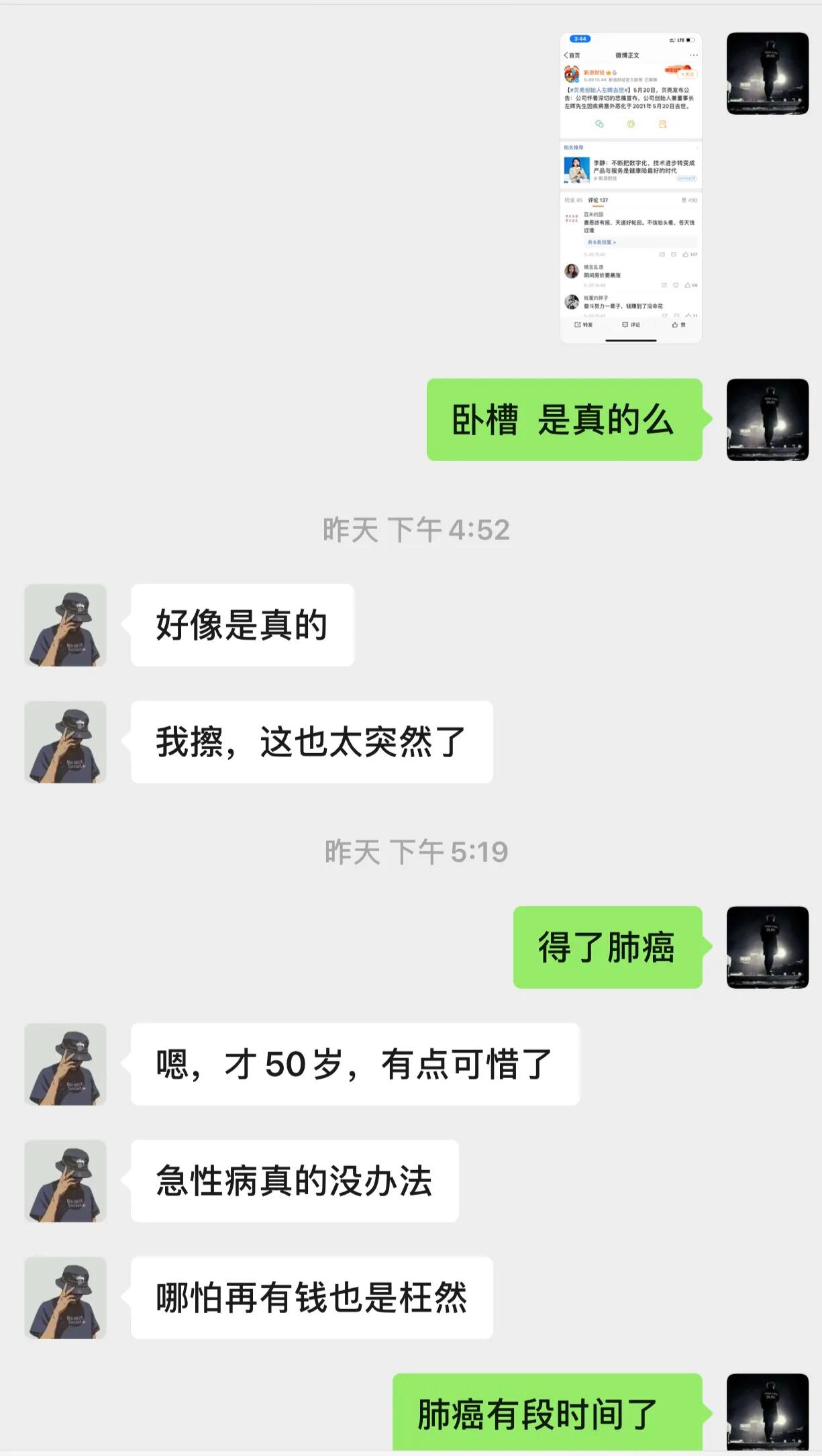Tap the 十关注 follow button for 新浪财经

(x=686, y=75)
